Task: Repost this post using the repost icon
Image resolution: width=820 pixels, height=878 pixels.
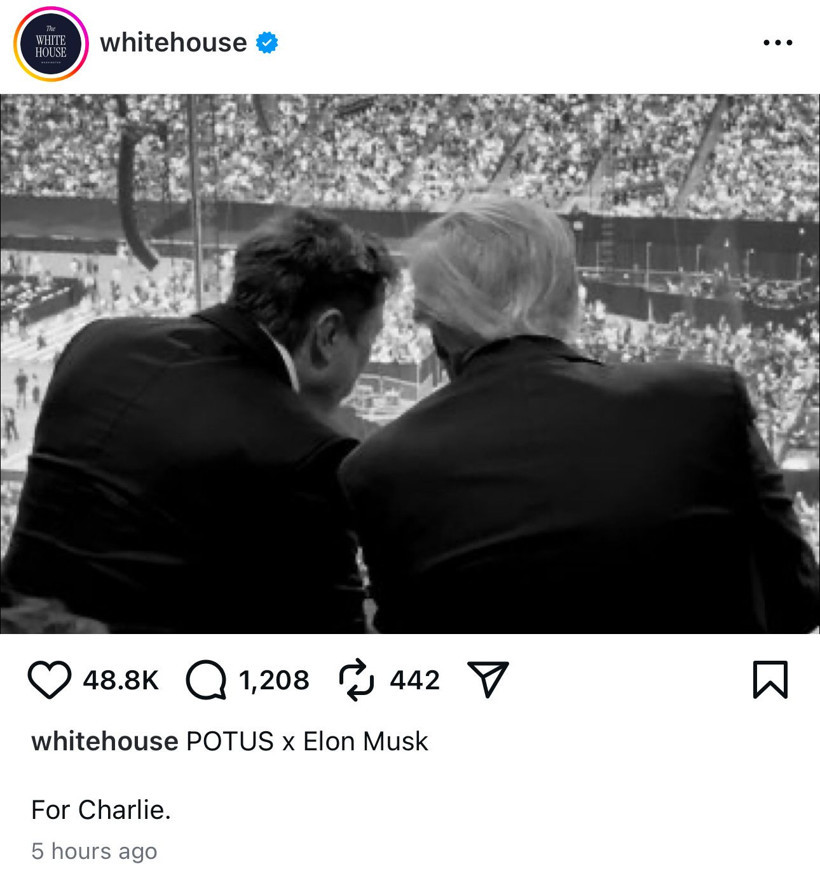Action: (355, 680)
